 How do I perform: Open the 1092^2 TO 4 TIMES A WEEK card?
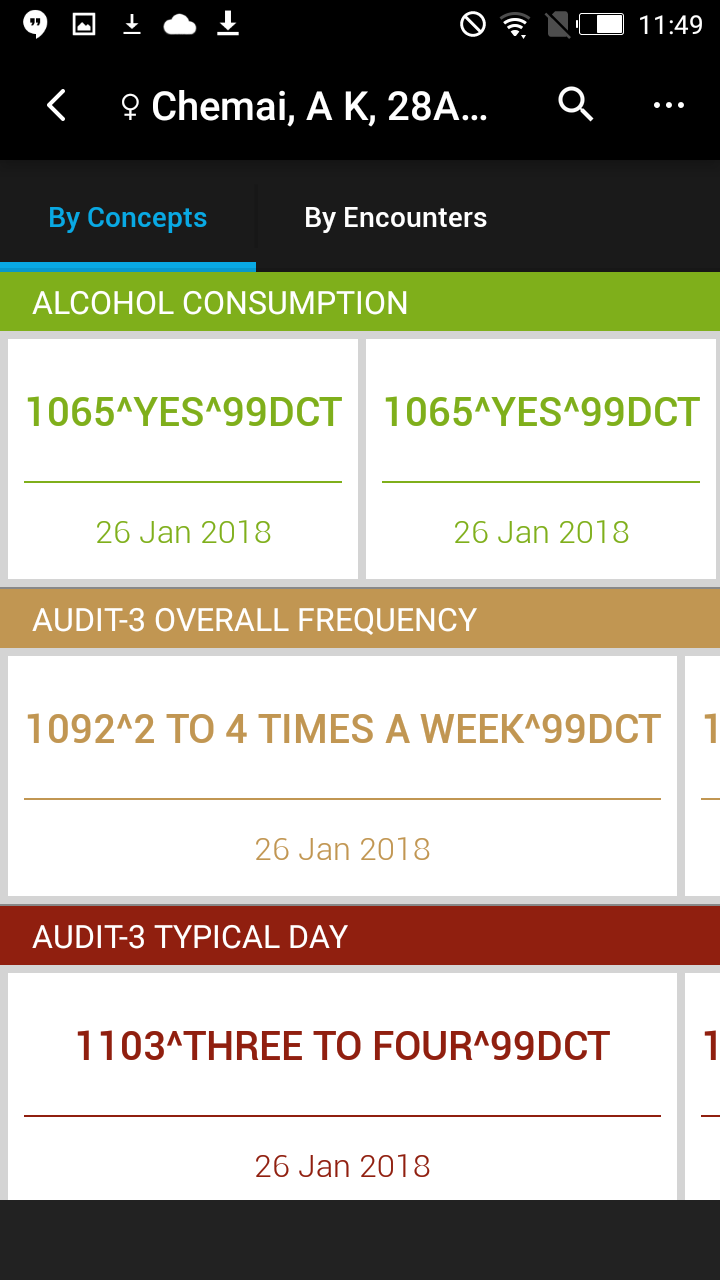click(343, 776)
